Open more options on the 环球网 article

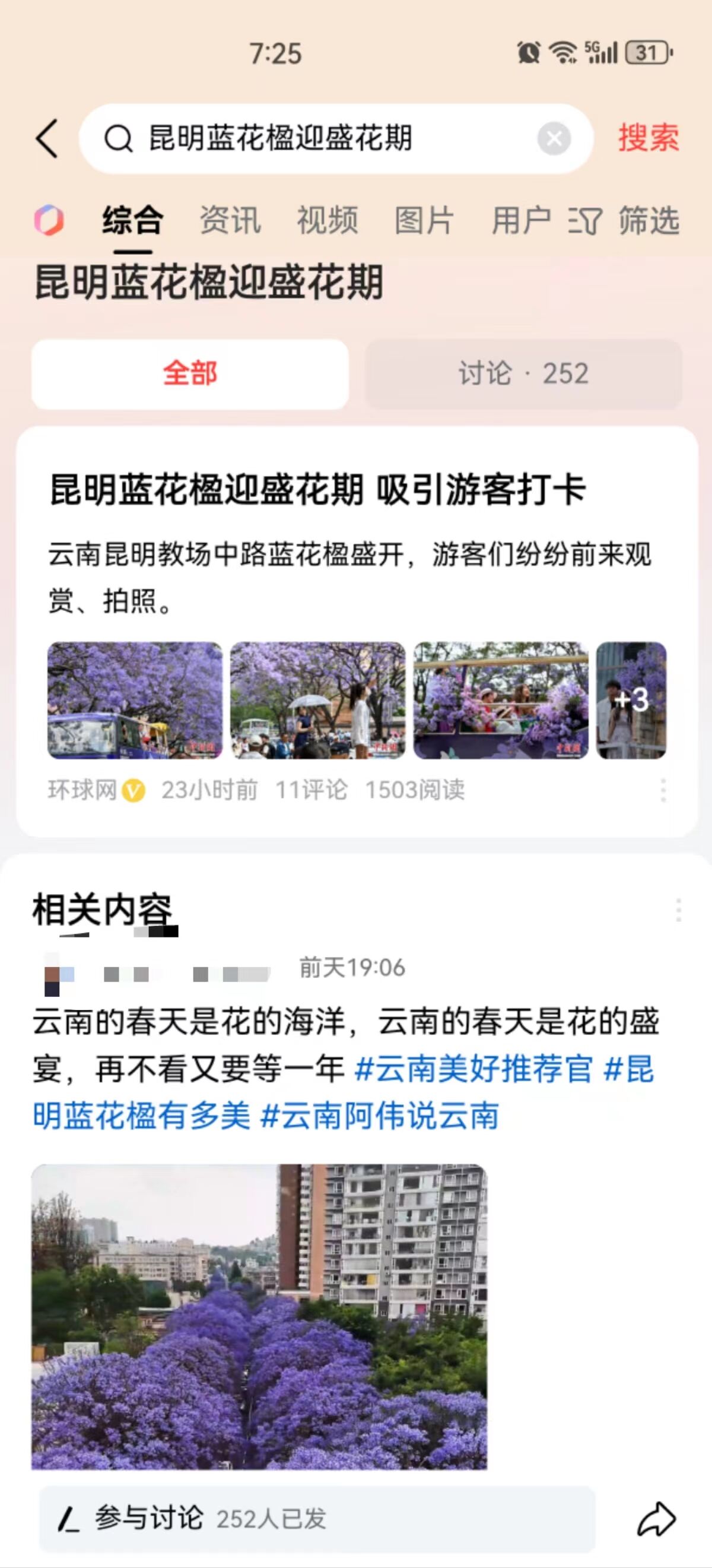tap(663, 790)
